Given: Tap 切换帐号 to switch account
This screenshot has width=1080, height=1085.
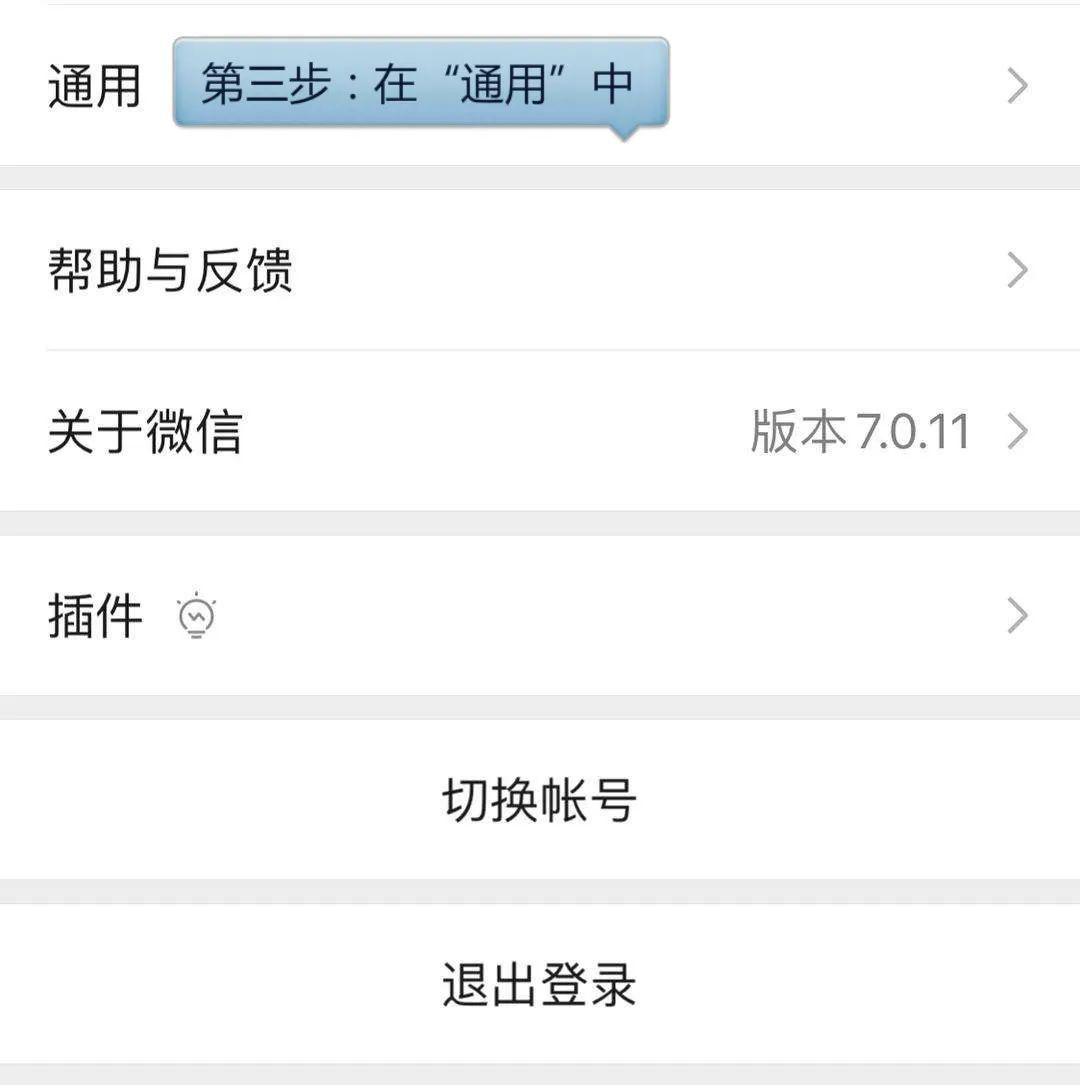Looking at the screenshot, I should [539, 800].
